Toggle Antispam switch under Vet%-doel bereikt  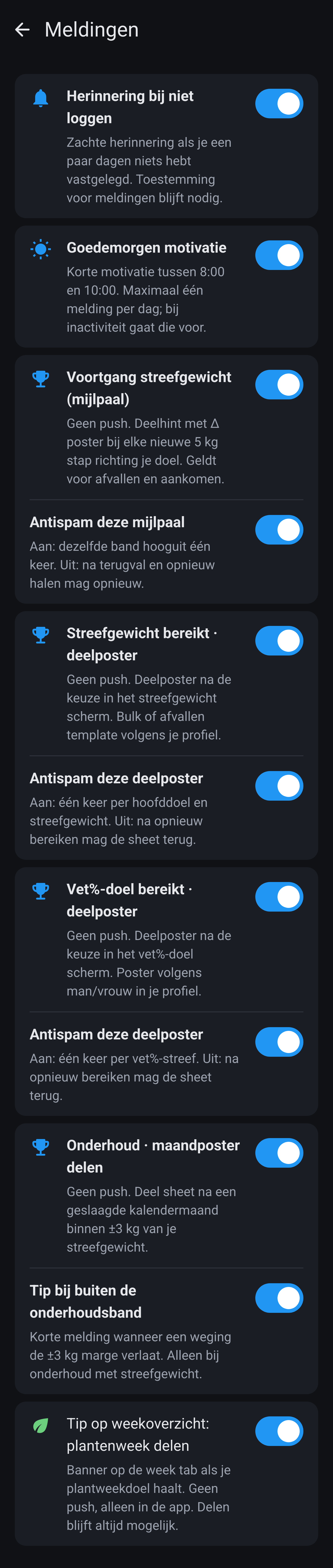tap(279, 1042)
